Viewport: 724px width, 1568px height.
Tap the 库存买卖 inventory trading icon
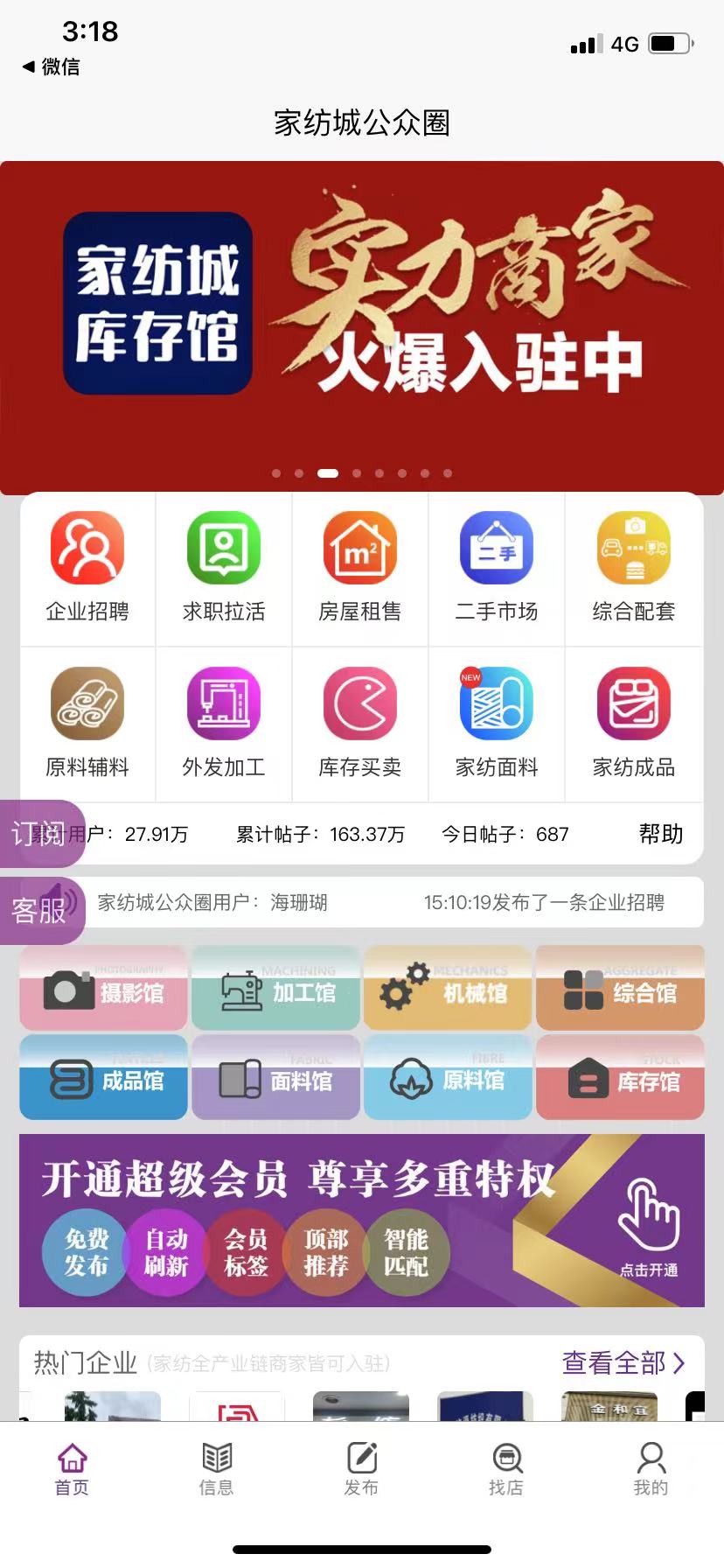359,723
